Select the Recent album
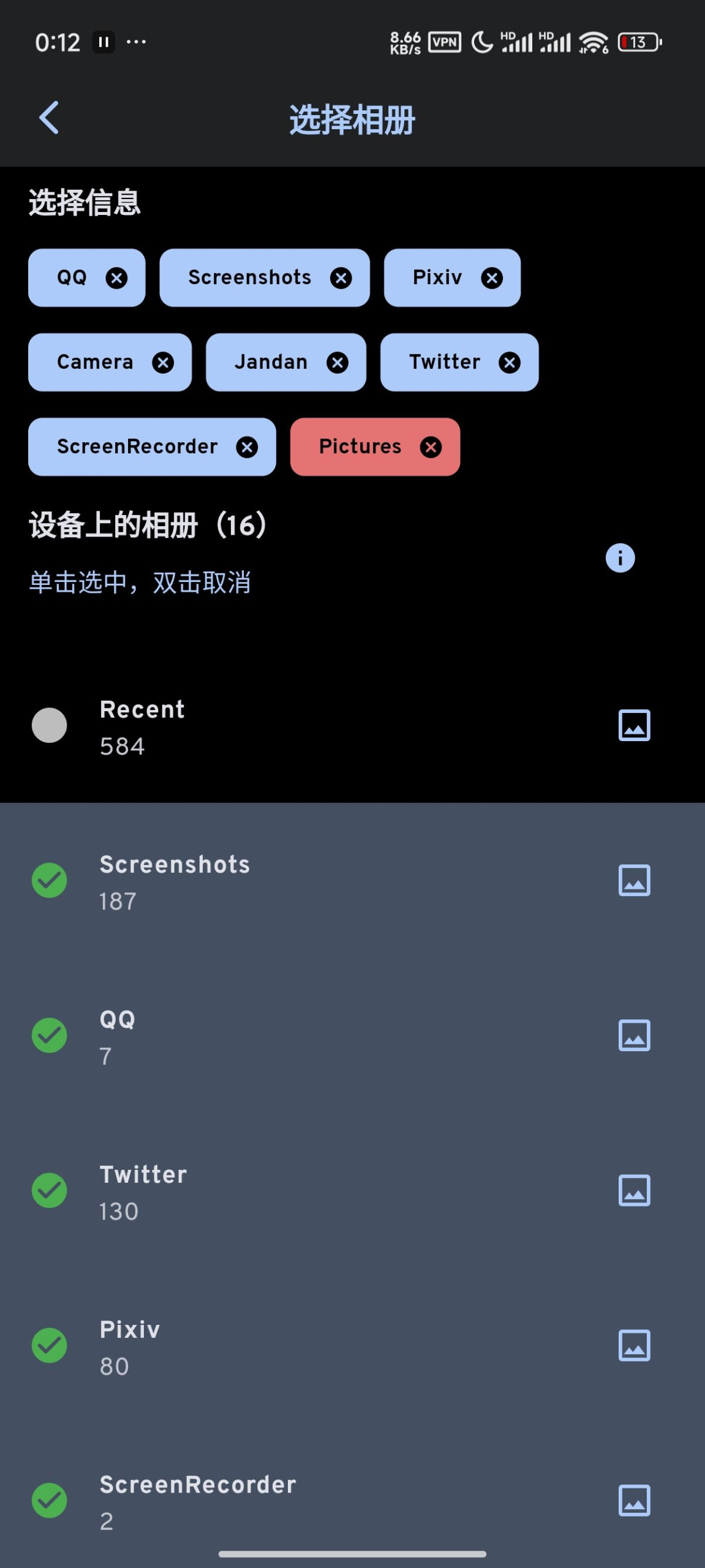The width and height of the screenshot is (705, 1568). coord(352,726)
